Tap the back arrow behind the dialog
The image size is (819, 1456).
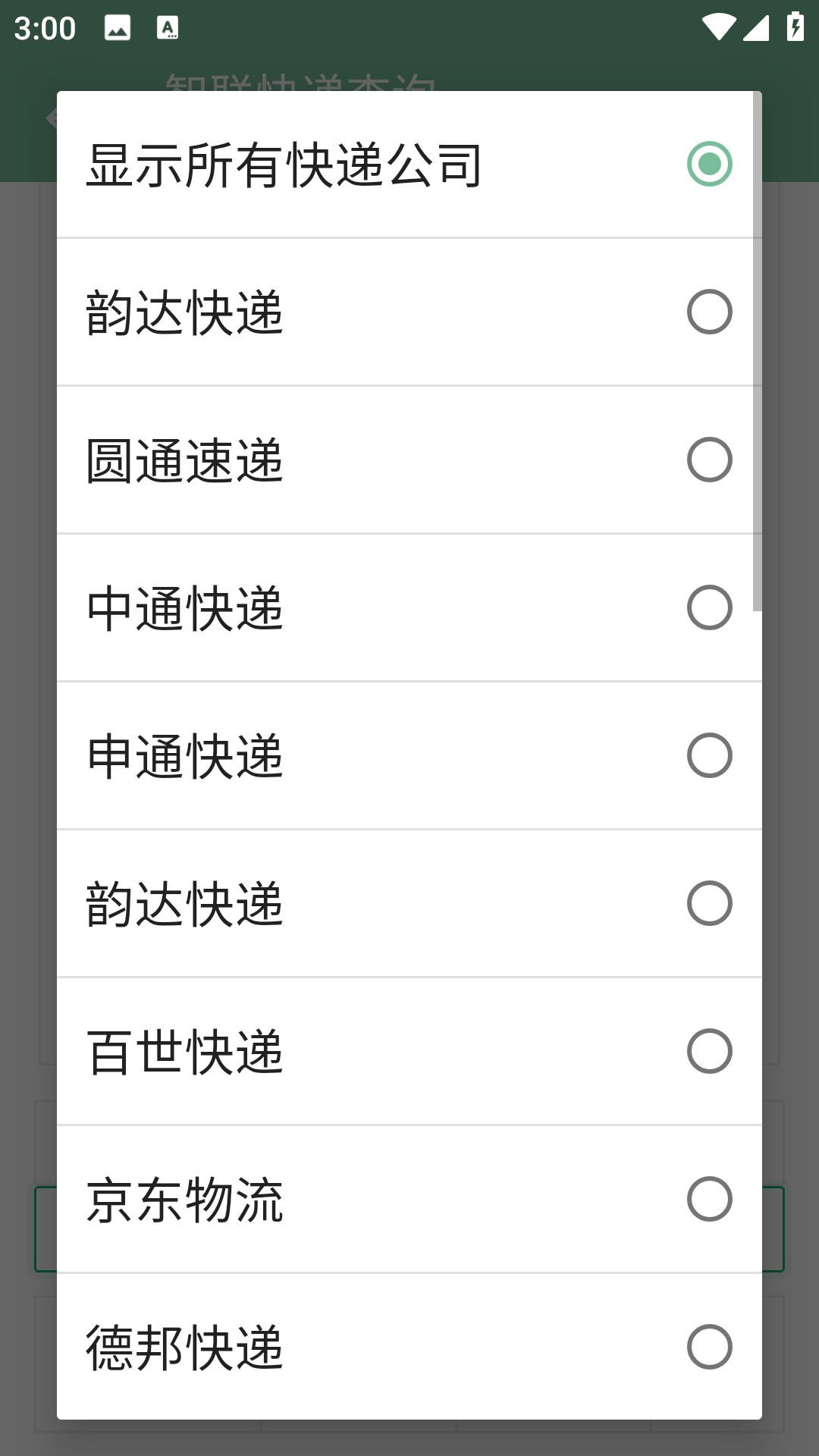point(50,118)
